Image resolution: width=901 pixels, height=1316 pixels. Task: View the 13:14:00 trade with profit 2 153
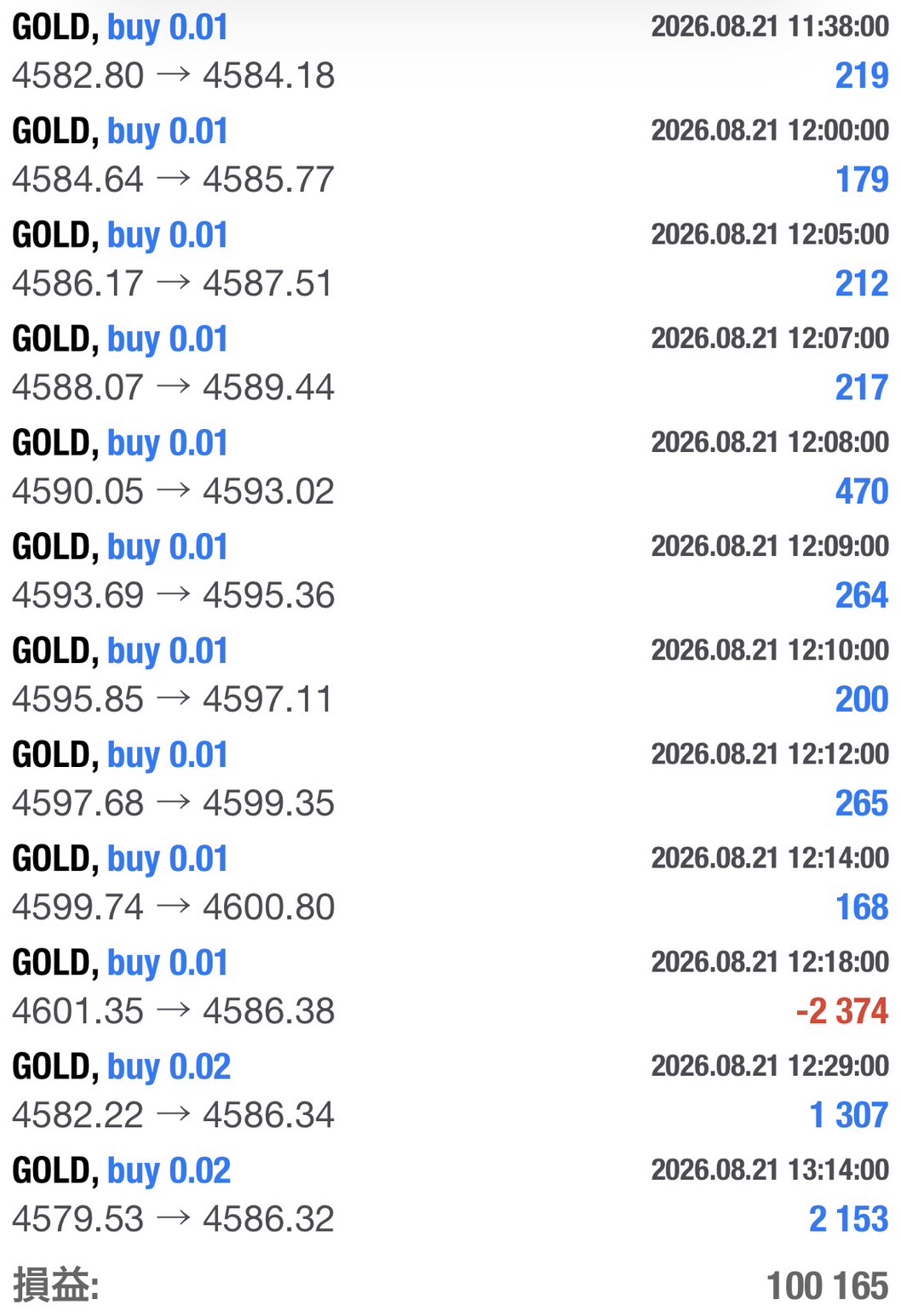tap(450, 1194)
